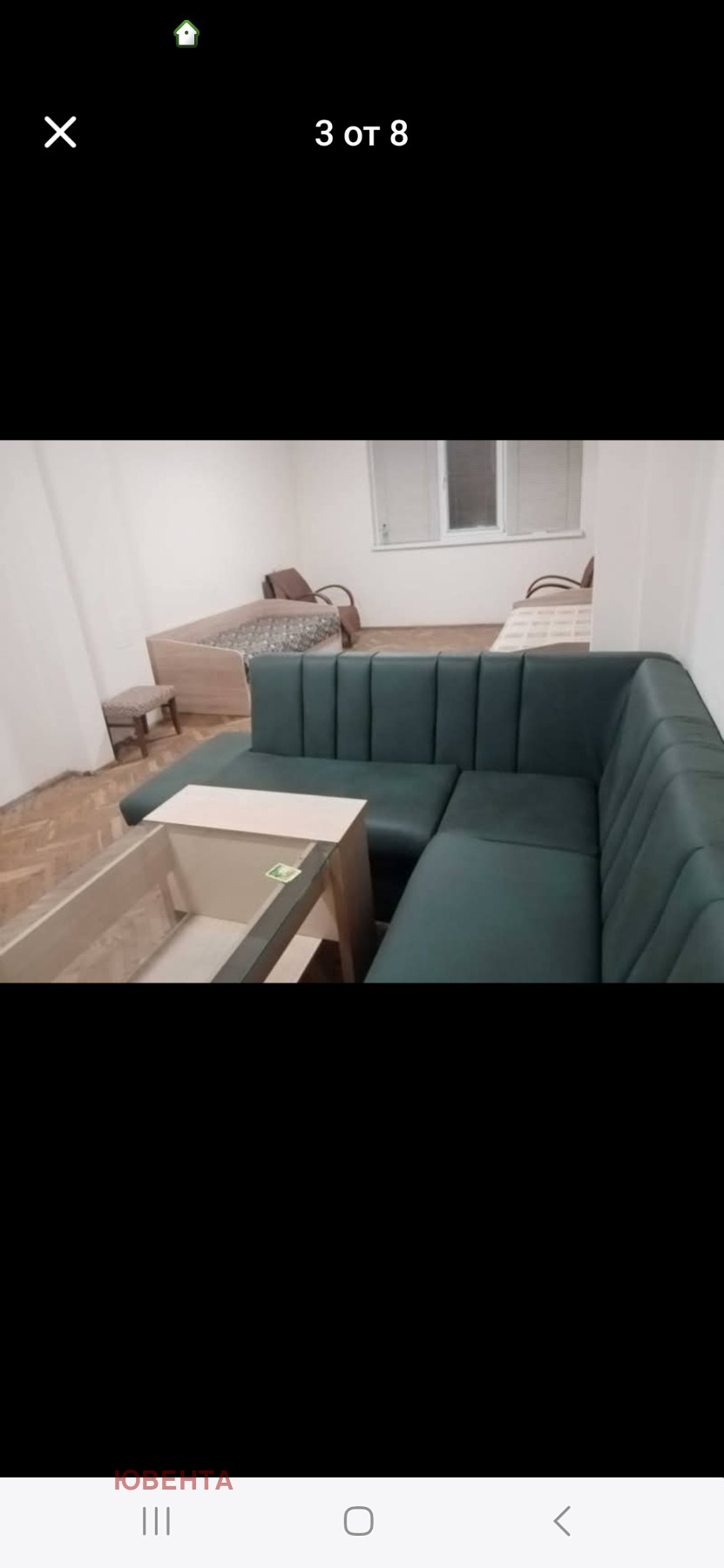Viewport: 724px width, 1568px height.
Task: Go back using the system back button
Action: 562,1521
